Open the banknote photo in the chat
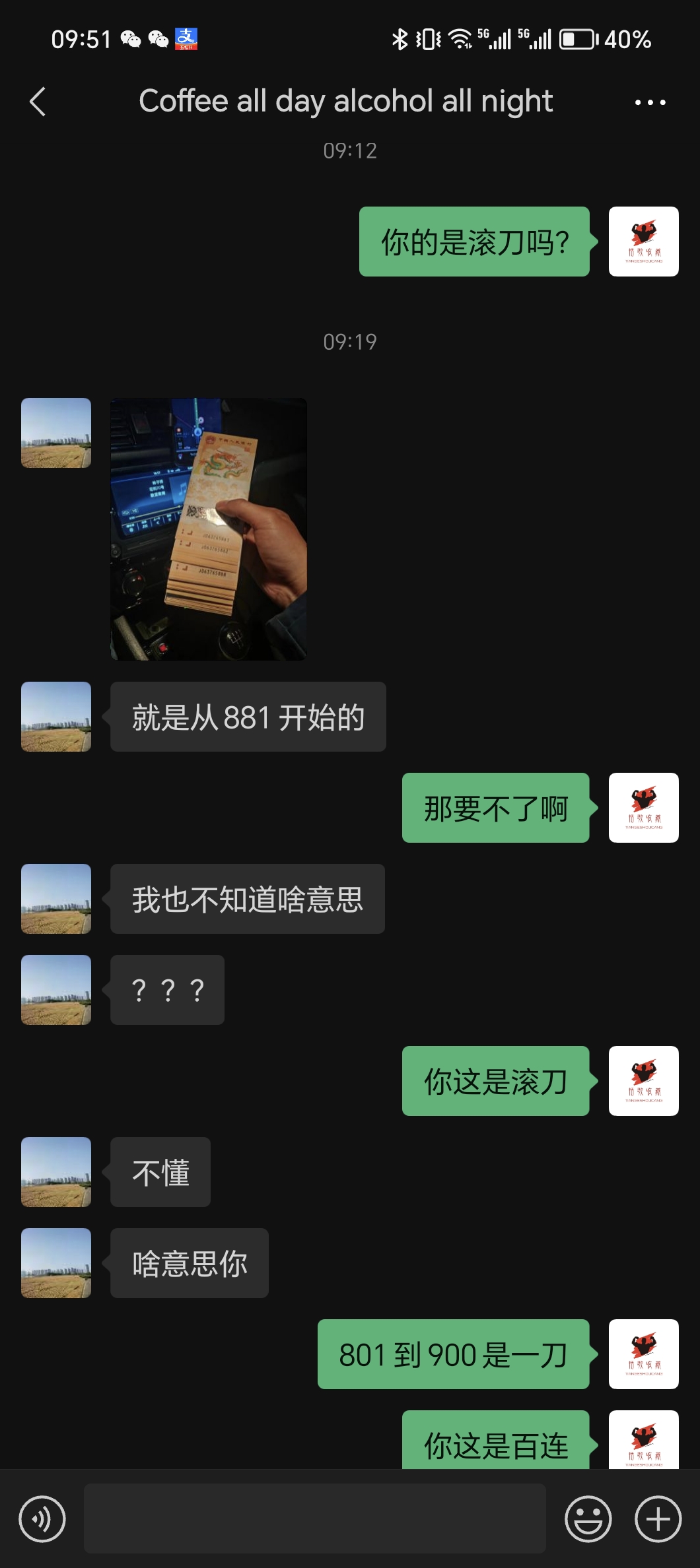The width and height of the screenshot is (700, 1568). (209, 529)
